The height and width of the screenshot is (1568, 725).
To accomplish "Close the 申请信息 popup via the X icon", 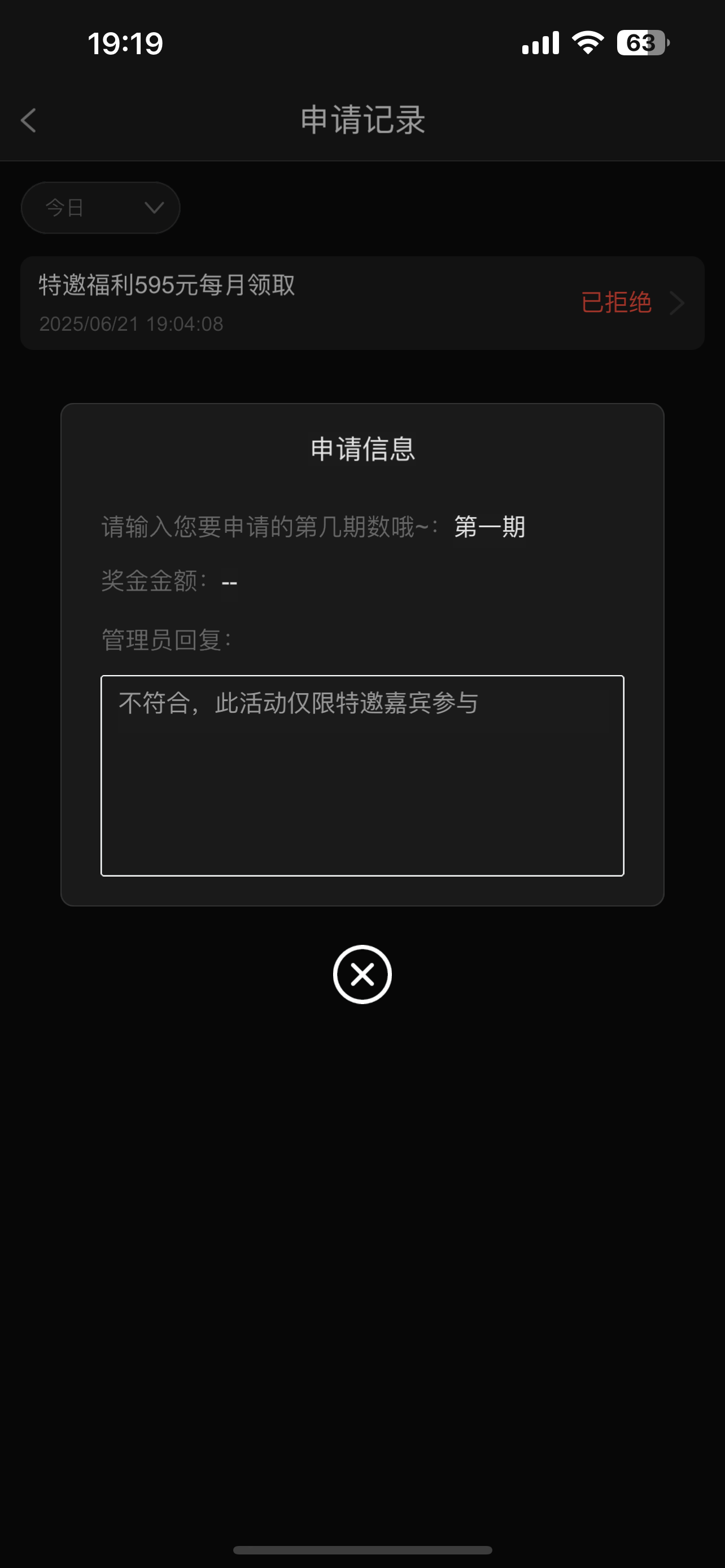I will [x=362, y=974].
